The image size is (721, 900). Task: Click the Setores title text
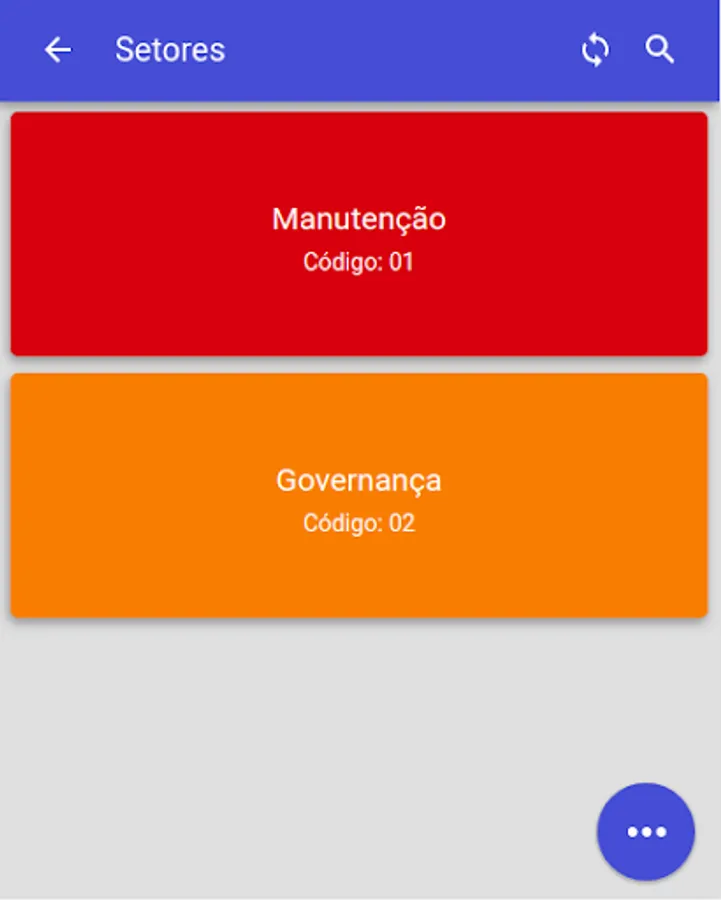pyautogui.click(x=169, y=49)
